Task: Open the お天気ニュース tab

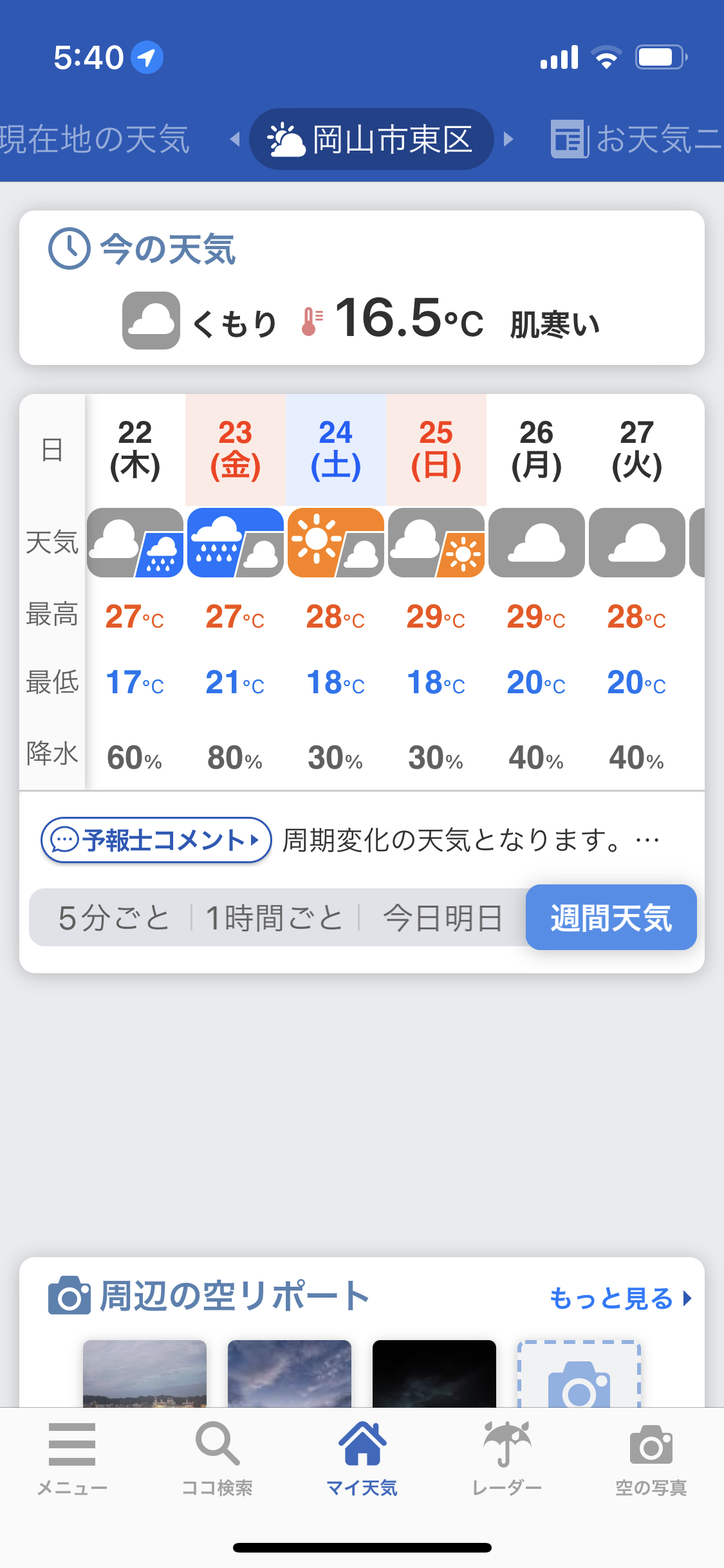Action: click(x=636, y=139)
